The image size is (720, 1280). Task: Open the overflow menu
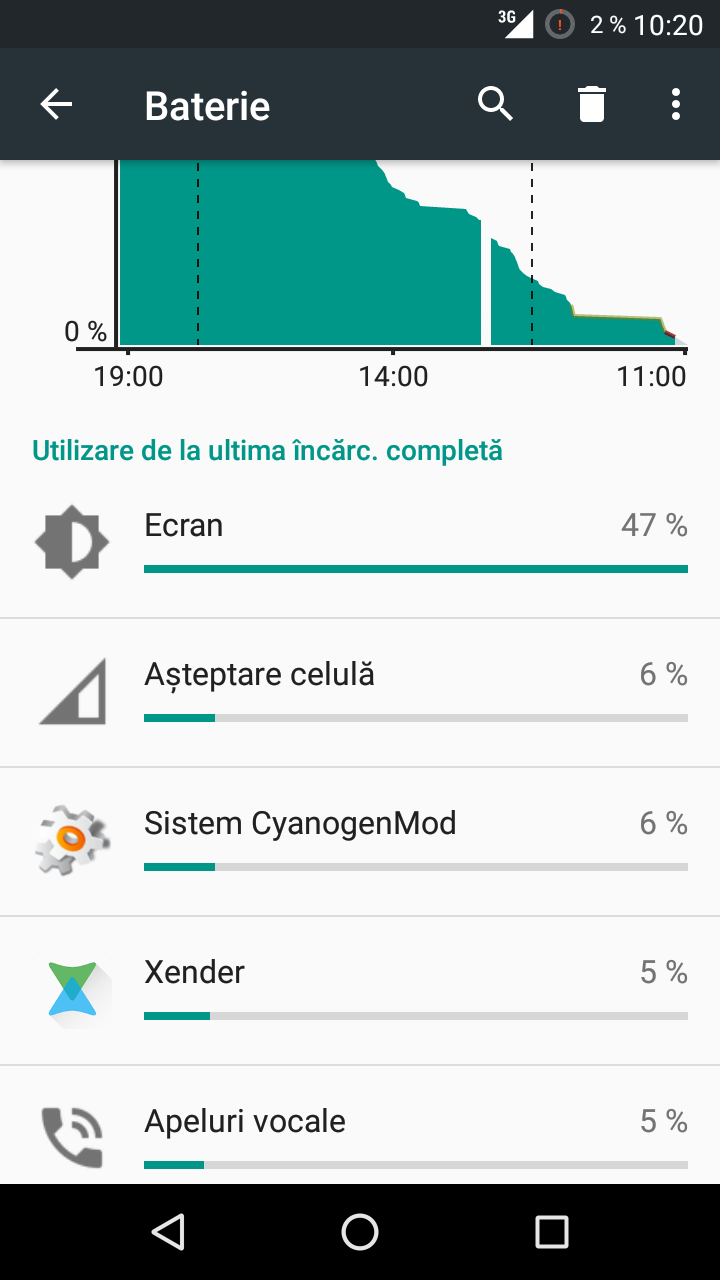(x=676, y=104)
